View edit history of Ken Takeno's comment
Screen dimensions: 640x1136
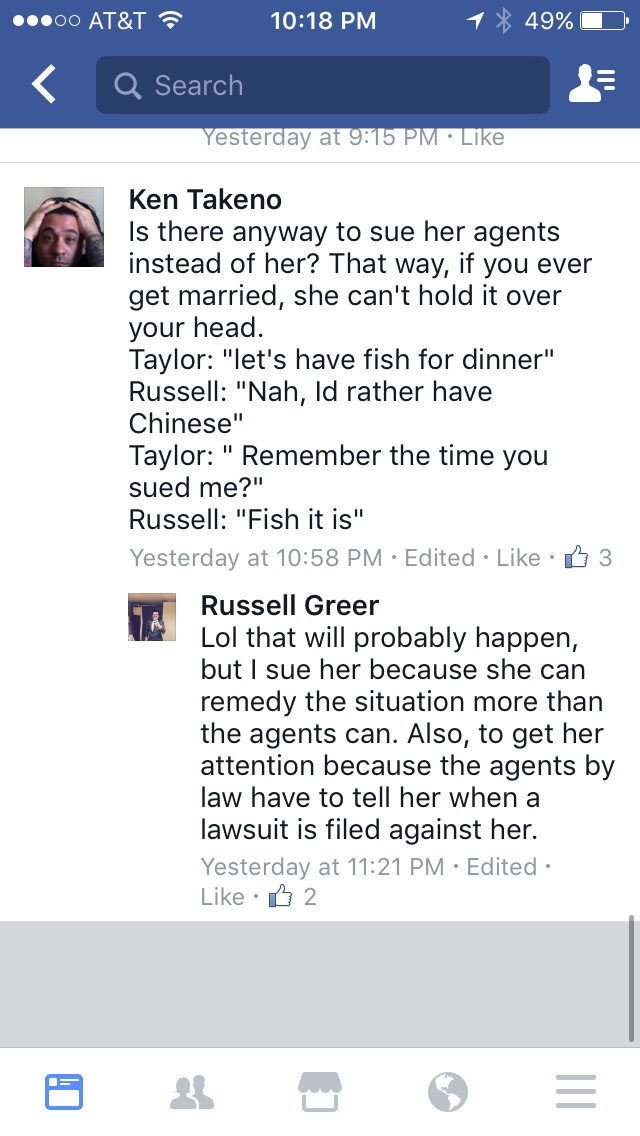tap(439, 557)
